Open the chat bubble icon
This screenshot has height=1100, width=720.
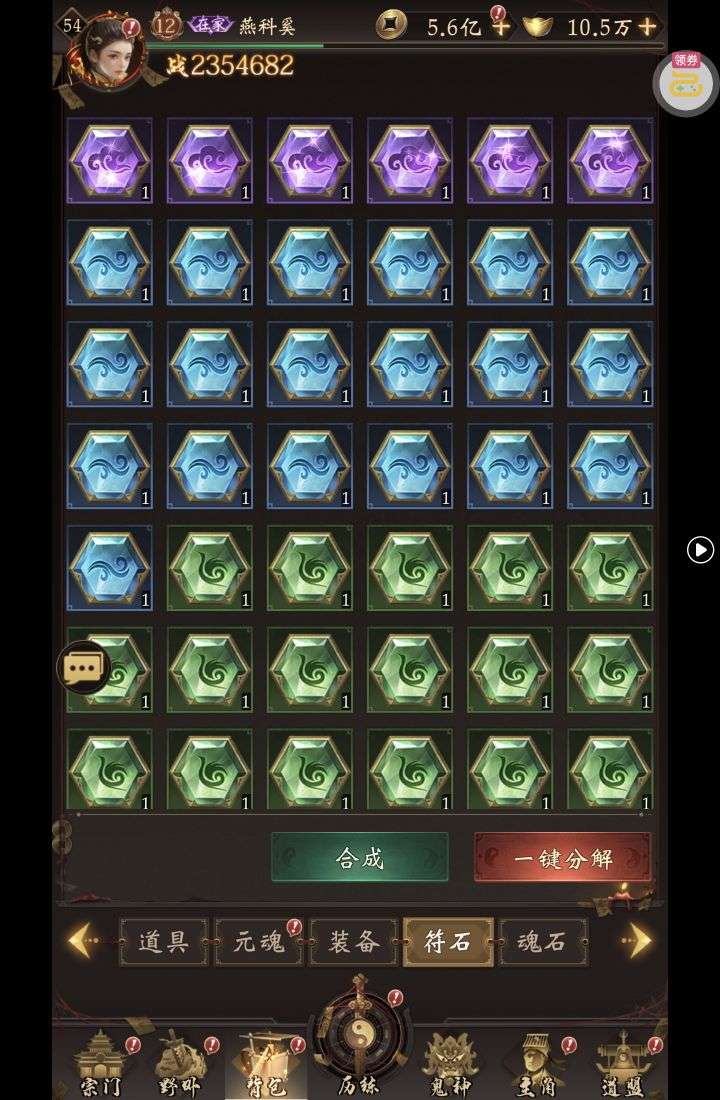tap(84, 667)
